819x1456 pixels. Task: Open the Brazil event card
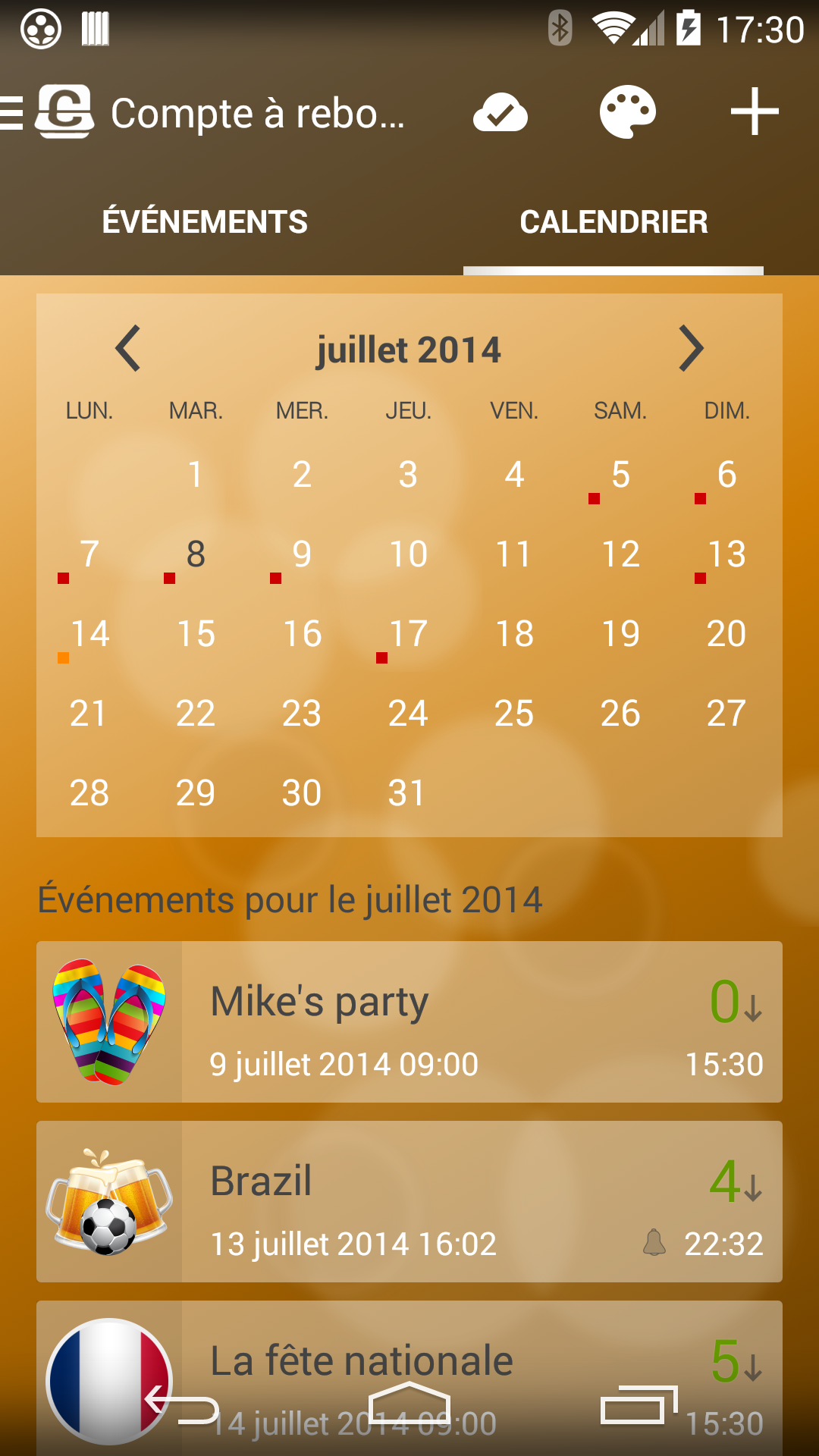point(409,1201)
